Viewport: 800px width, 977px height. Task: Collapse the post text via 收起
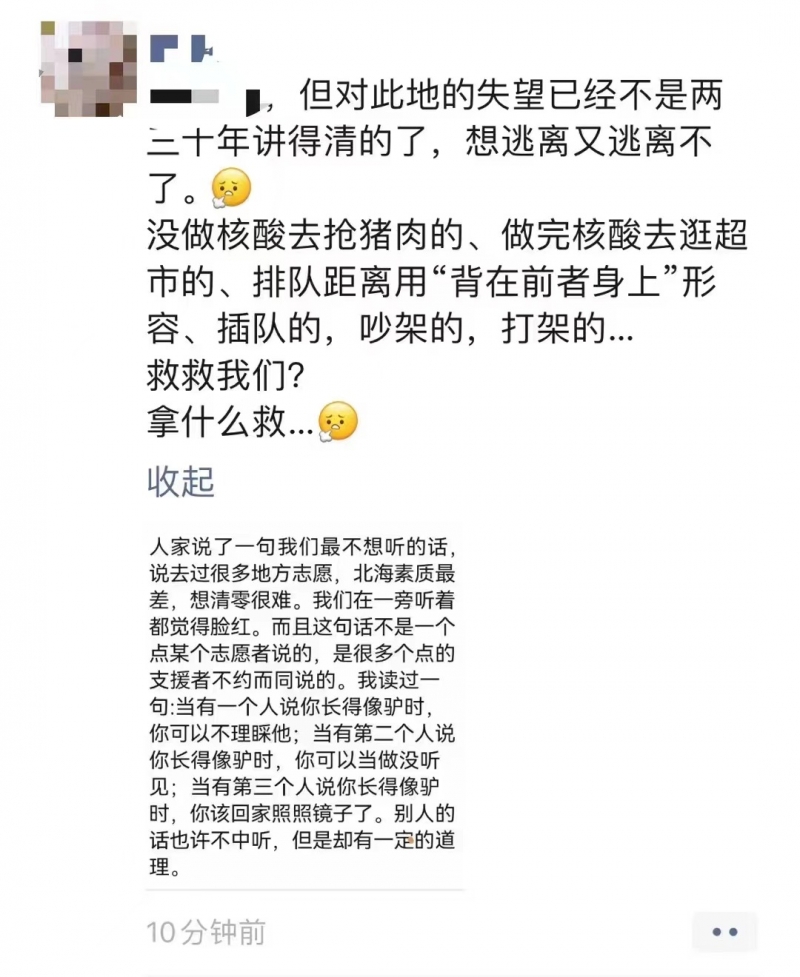click(x=181, y=482)
